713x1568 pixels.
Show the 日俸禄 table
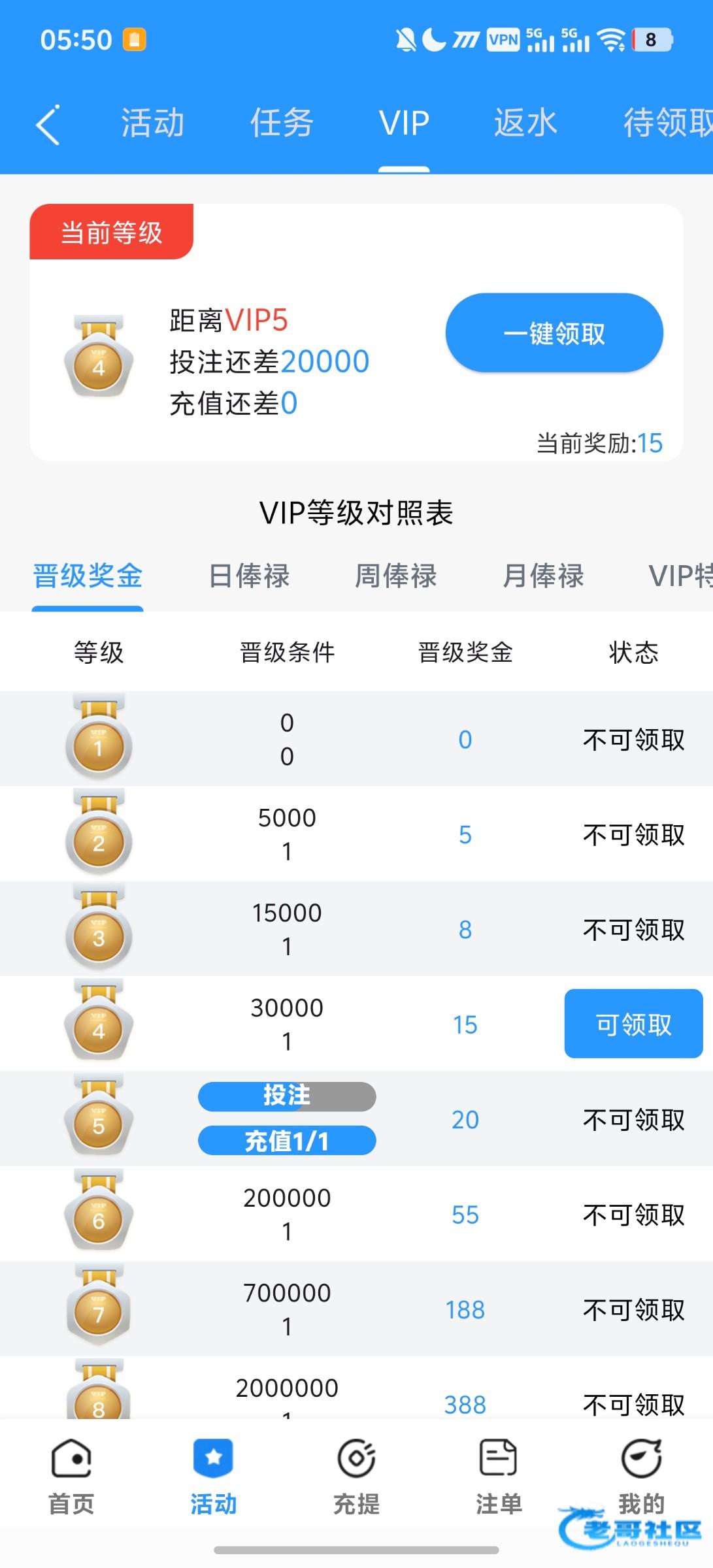pos(249,576)
